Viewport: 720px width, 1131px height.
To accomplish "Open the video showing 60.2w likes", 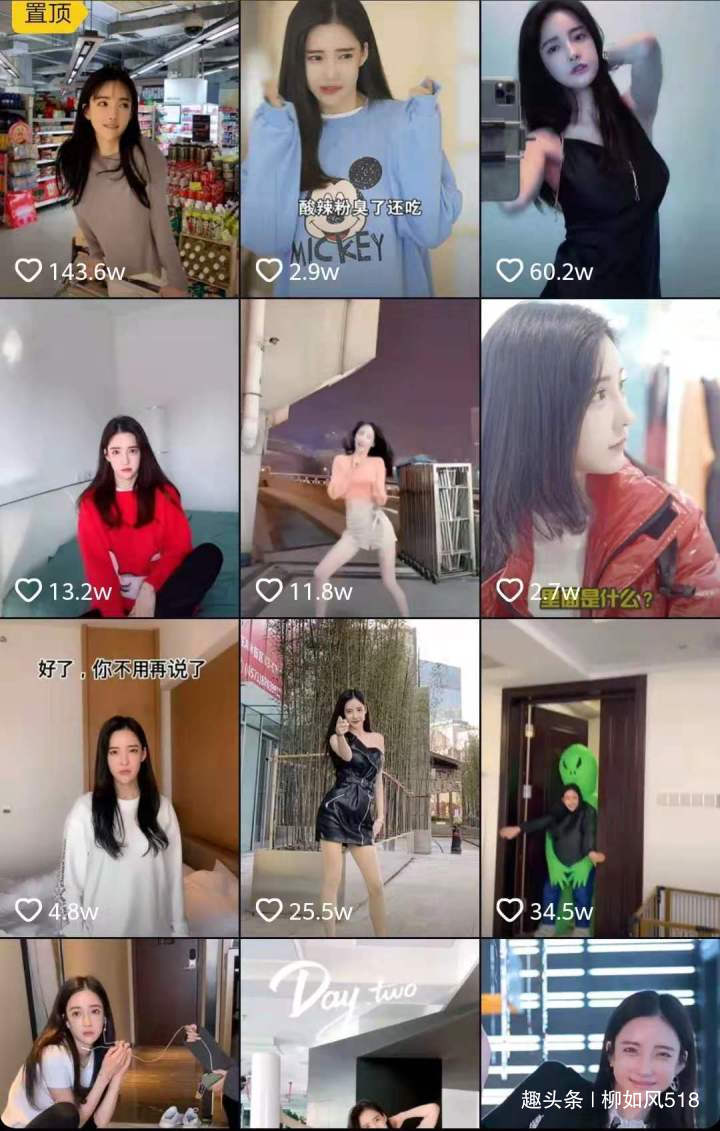I will click(600, 150).
